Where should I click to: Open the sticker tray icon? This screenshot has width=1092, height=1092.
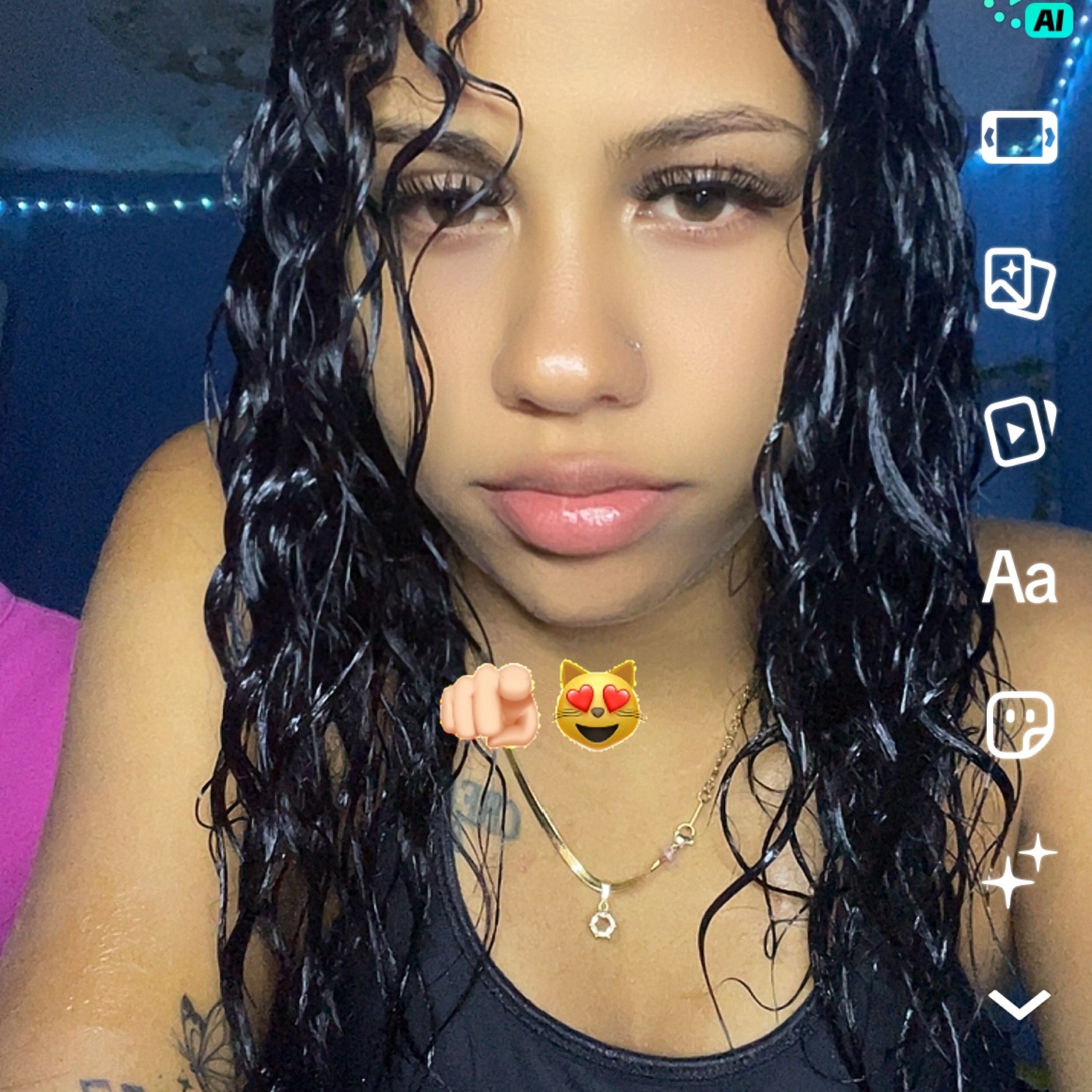coord(1019,726)
